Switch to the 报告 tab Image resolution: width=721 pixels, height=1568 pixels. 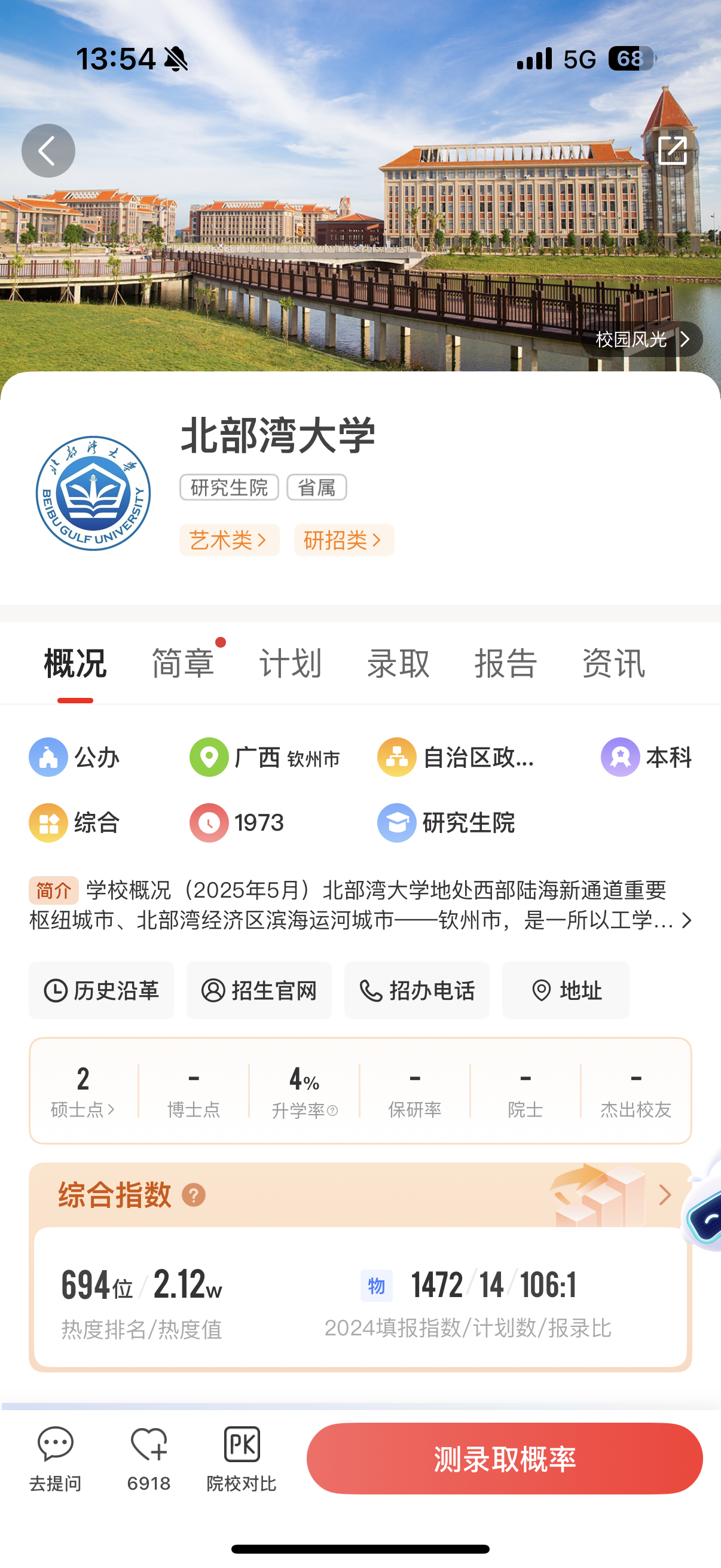tap(506, 663)
